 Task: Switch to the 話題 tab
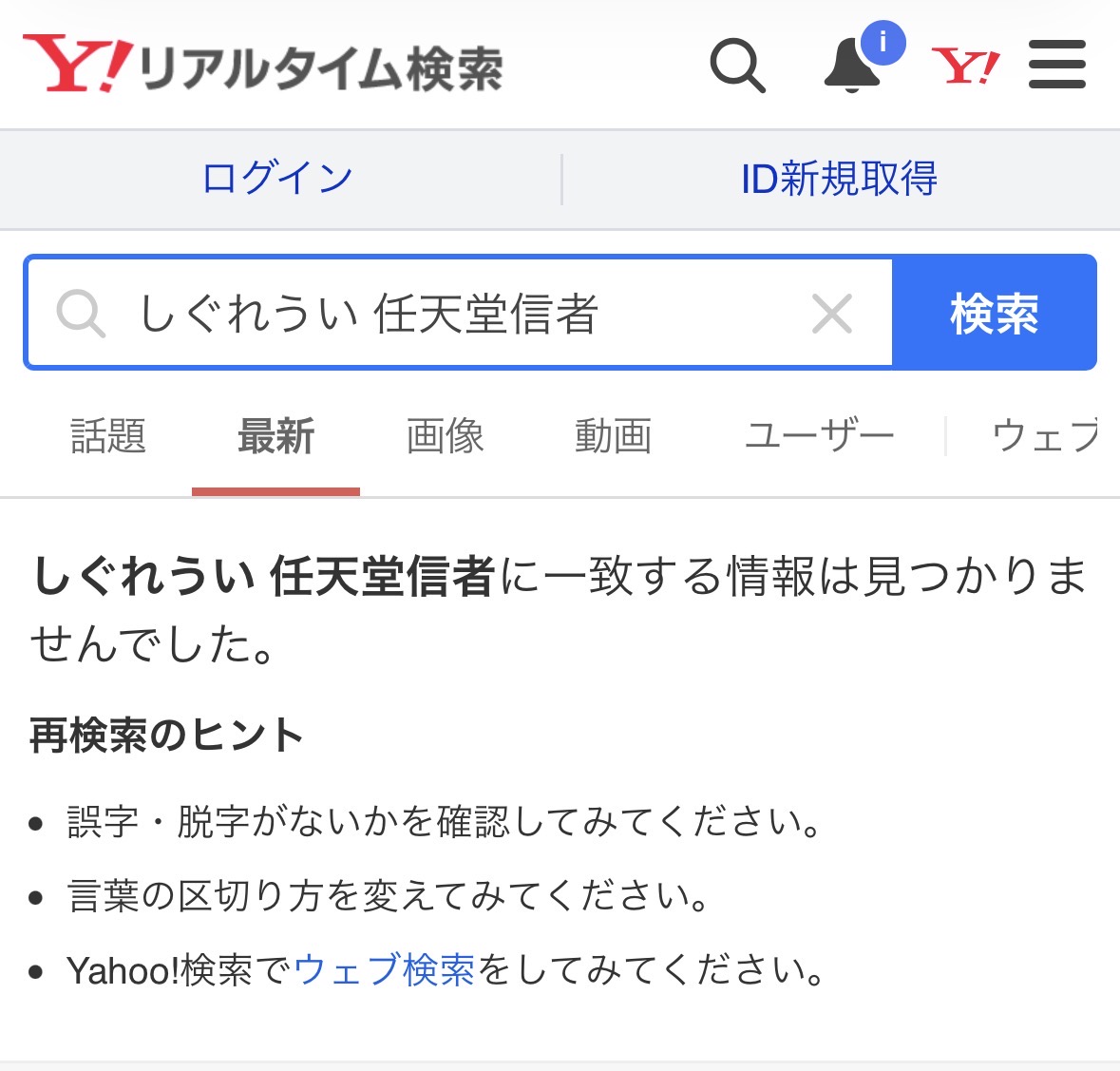pyautogui.click(x=108, y=436)
